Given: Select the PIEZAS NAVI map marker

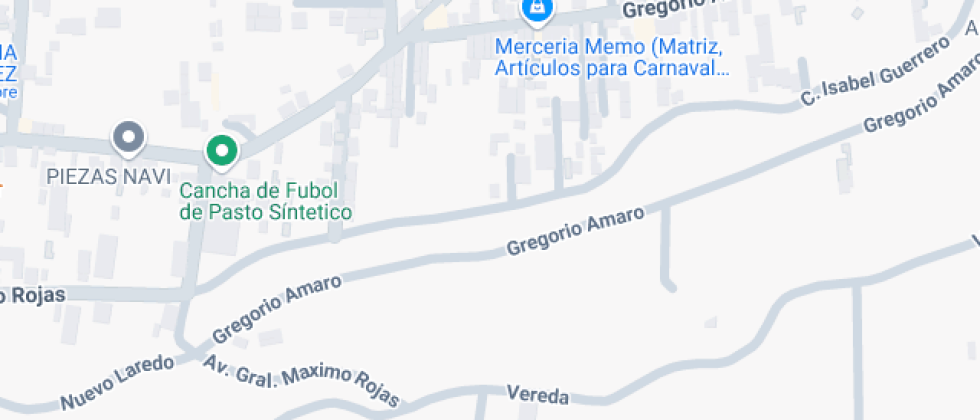Looking at the screenshot, I should (128, 138).
